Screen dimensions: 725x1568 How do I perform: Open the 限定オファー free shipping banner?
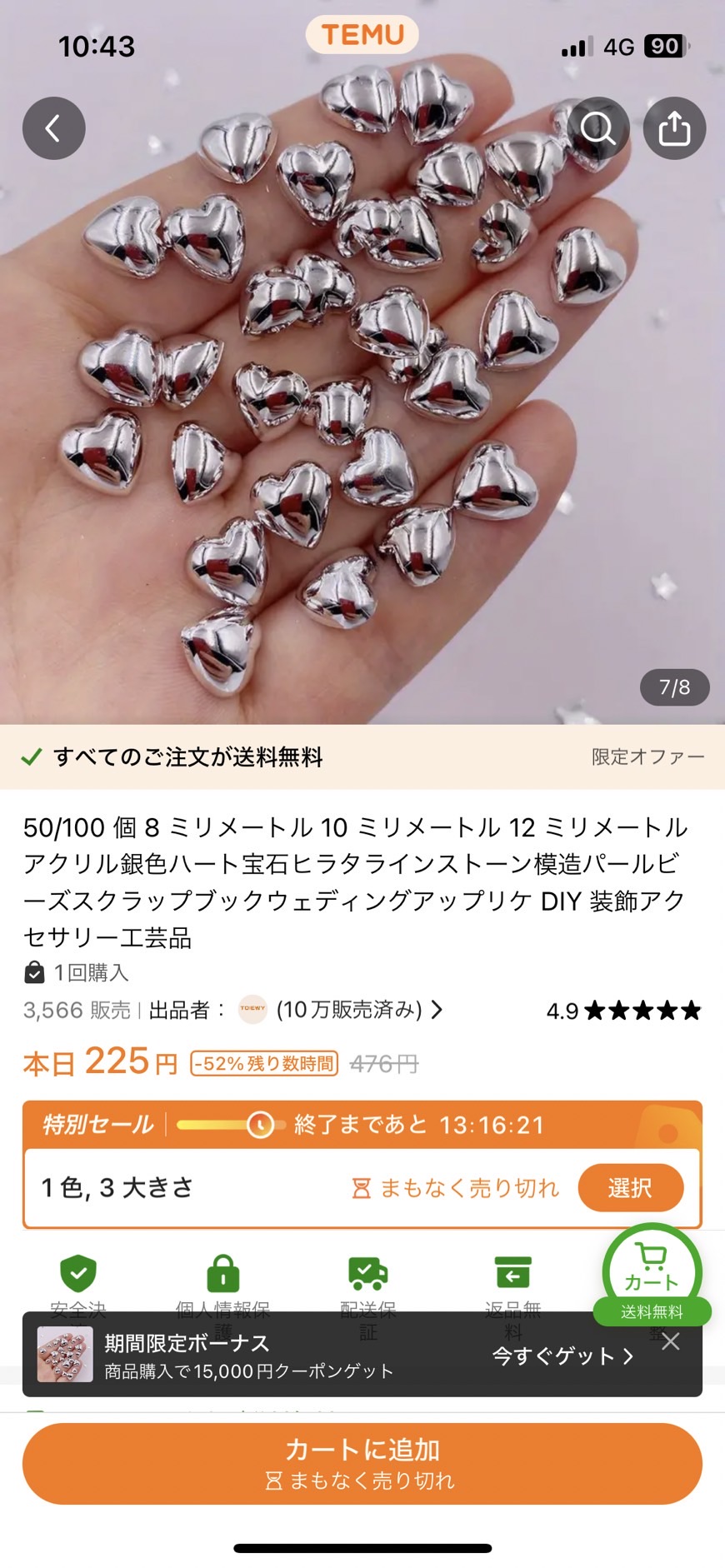click(x=647, y=757)
